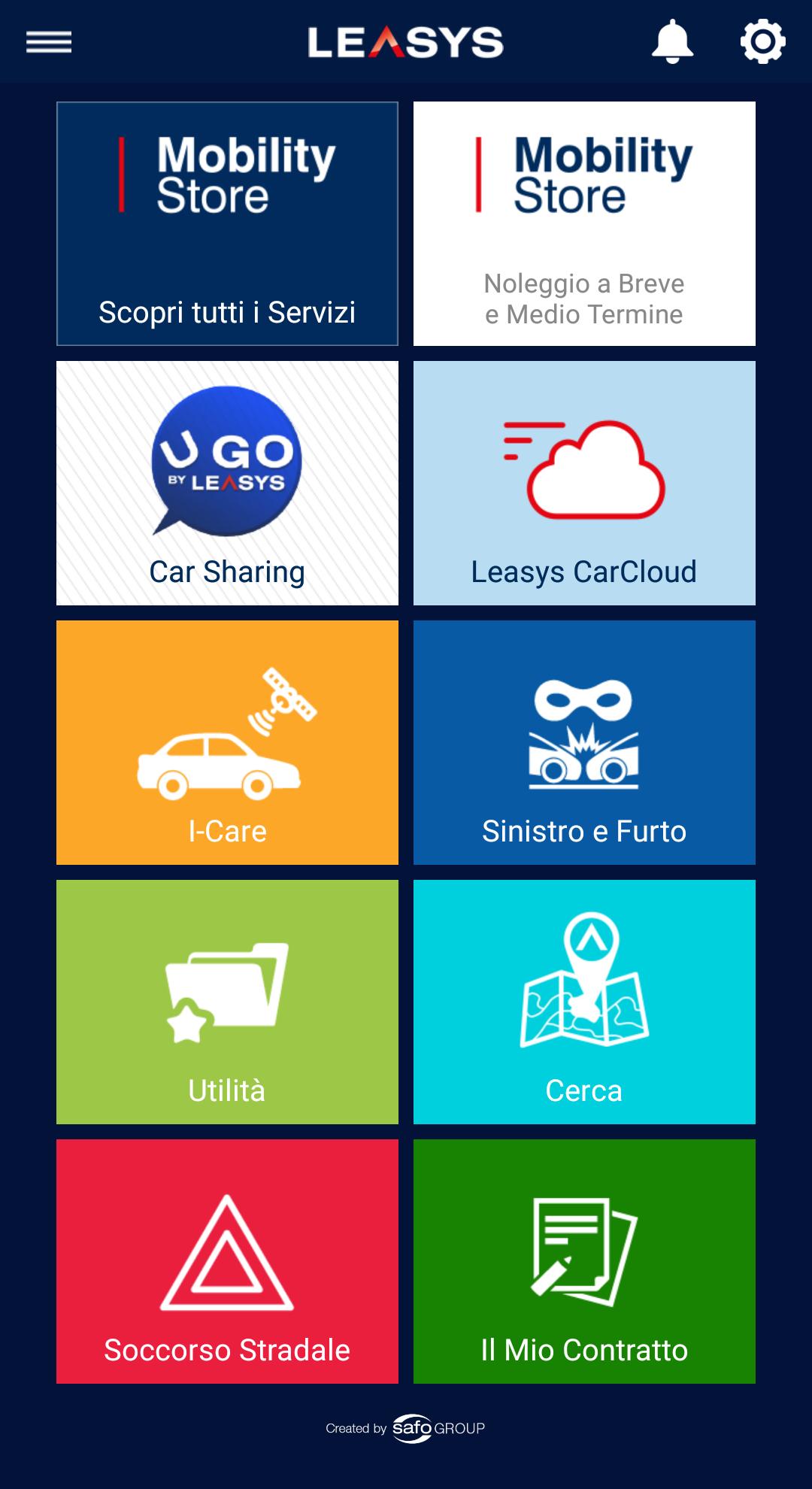
Task: Launch U Go Car Sharing
Action: coord(227,483)
